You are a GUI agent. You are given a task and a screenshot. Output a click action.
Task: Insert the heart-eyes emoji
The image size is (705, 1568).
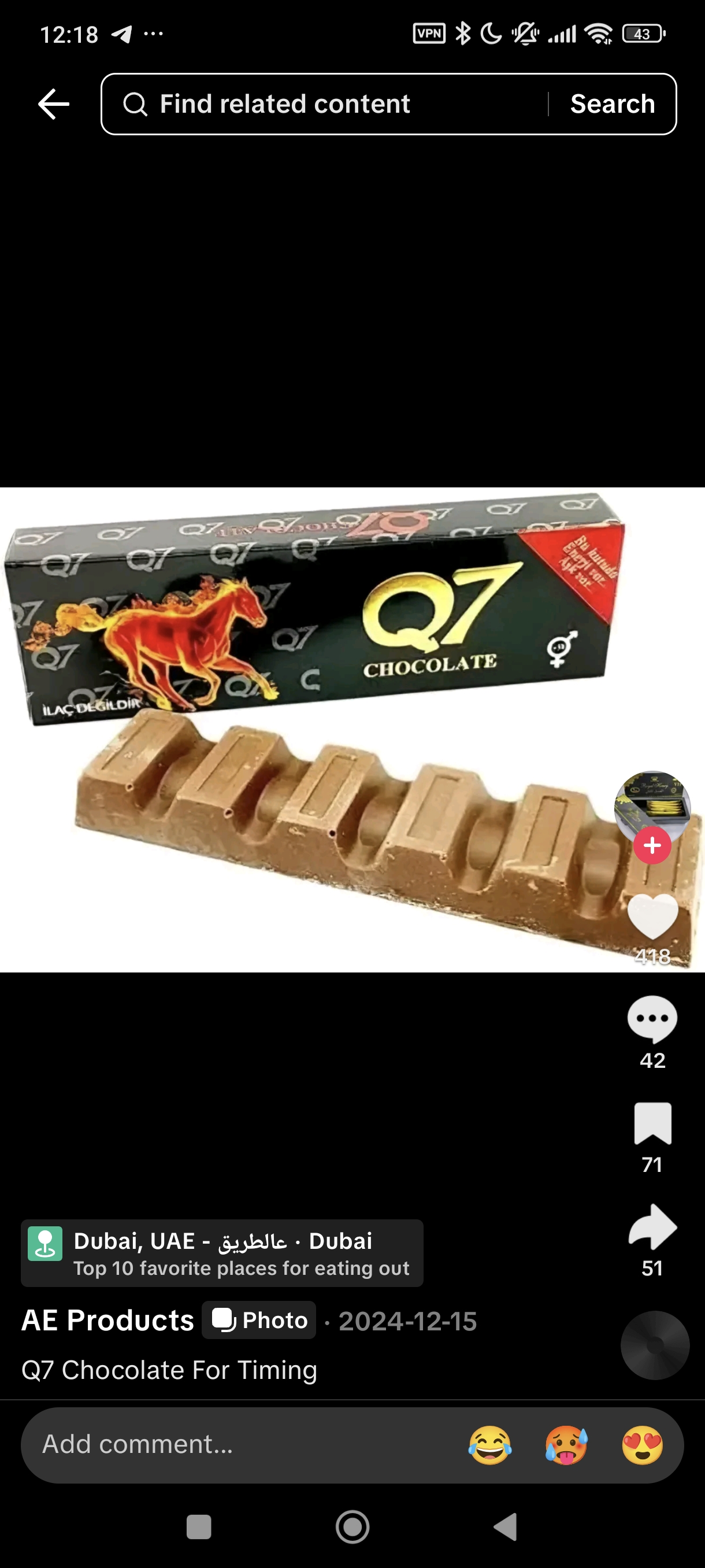click(643, 1445)
